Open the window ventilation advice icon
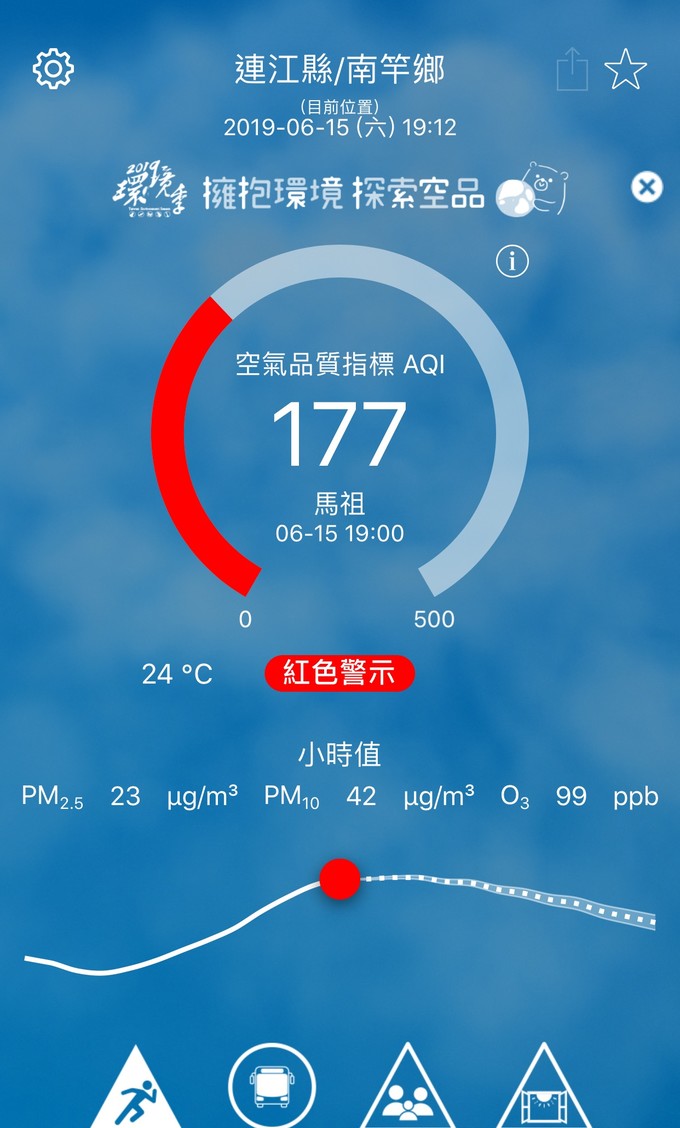The width and height of the screenshot is (680, 1128). [543, 1092]
